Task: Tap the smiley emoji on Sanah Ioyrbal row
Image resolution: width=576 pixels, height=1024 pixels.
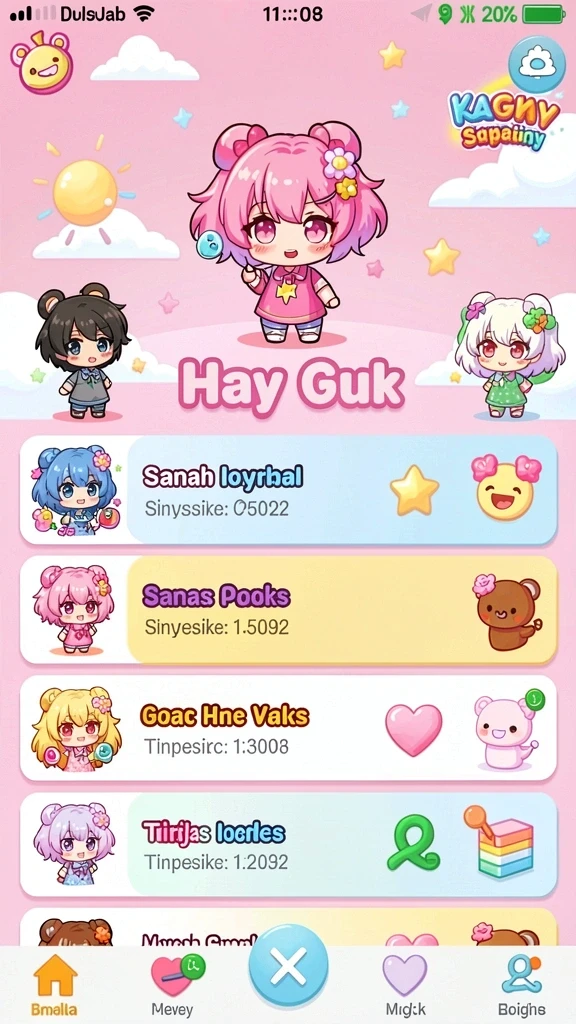Action: point(506,488)
